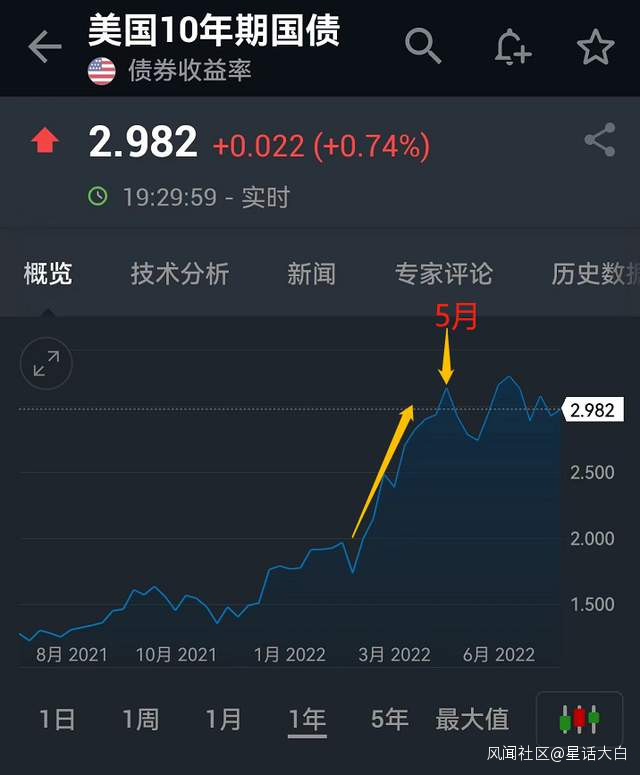The image size is (640, 775).
Task: Expand the chart to full screen
Action: tap(46, 364)
